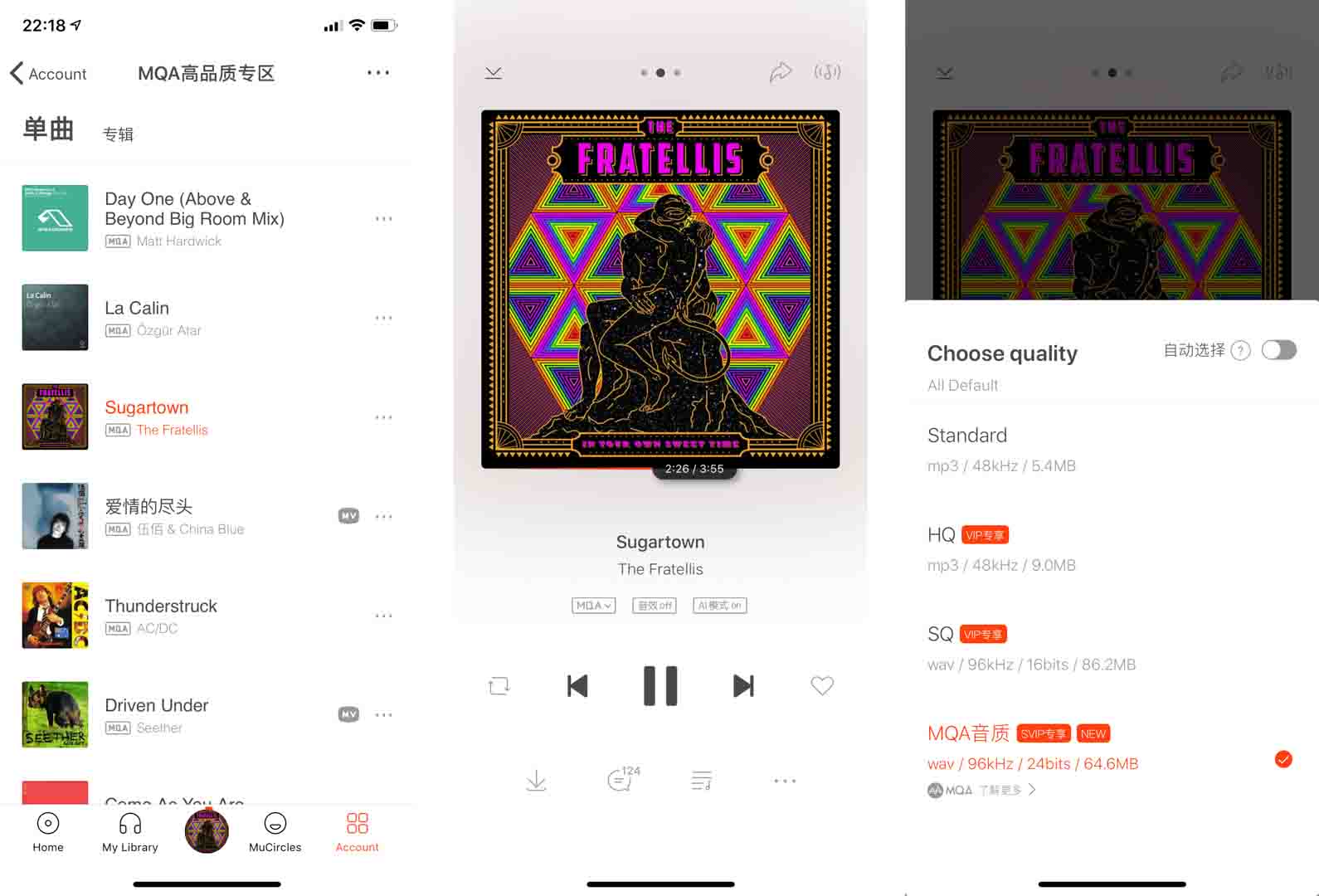The height and width of the screenshot is (896, 1319).
Task: Download the current song
Action: coord(537,781)
